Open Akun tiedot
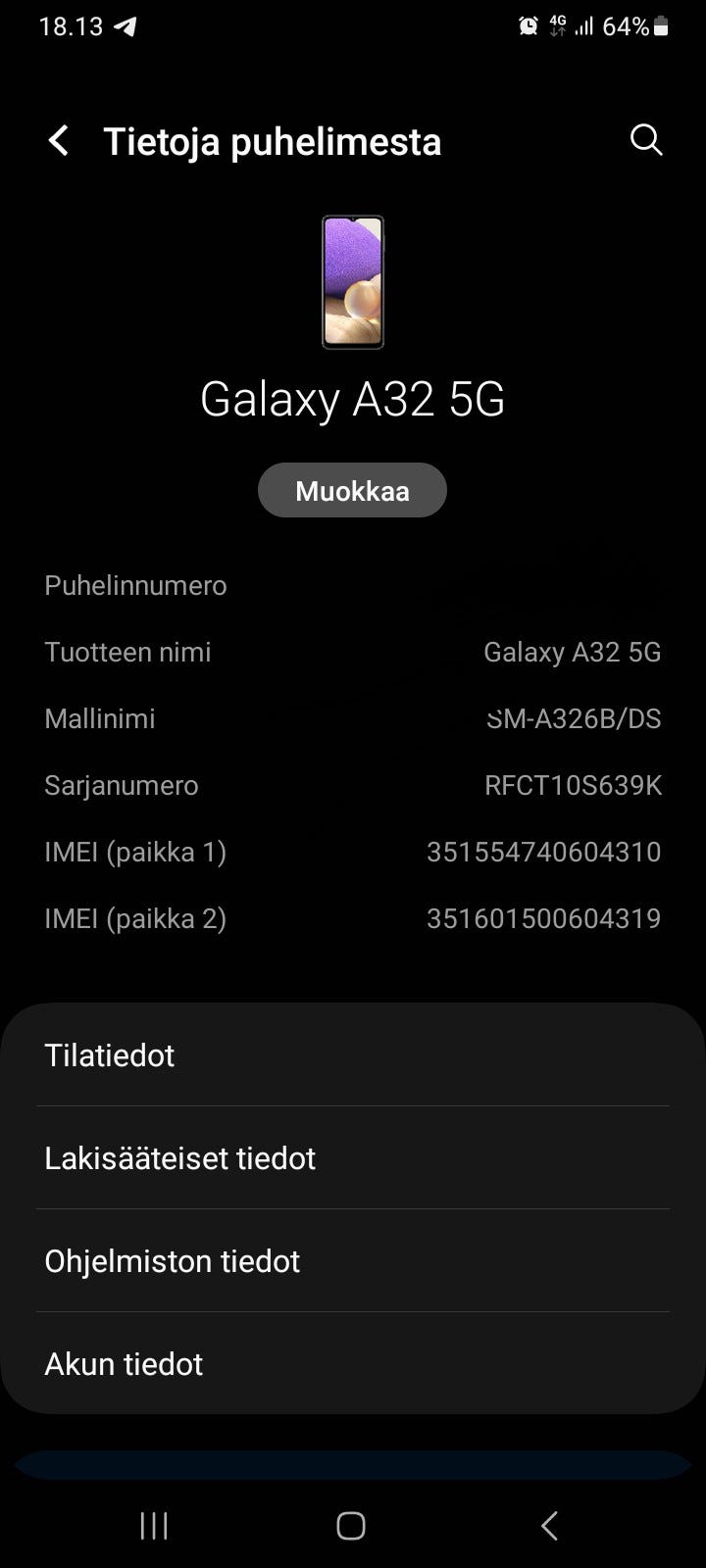This screenshot has width=706, height=1568. coord(352,1364)
